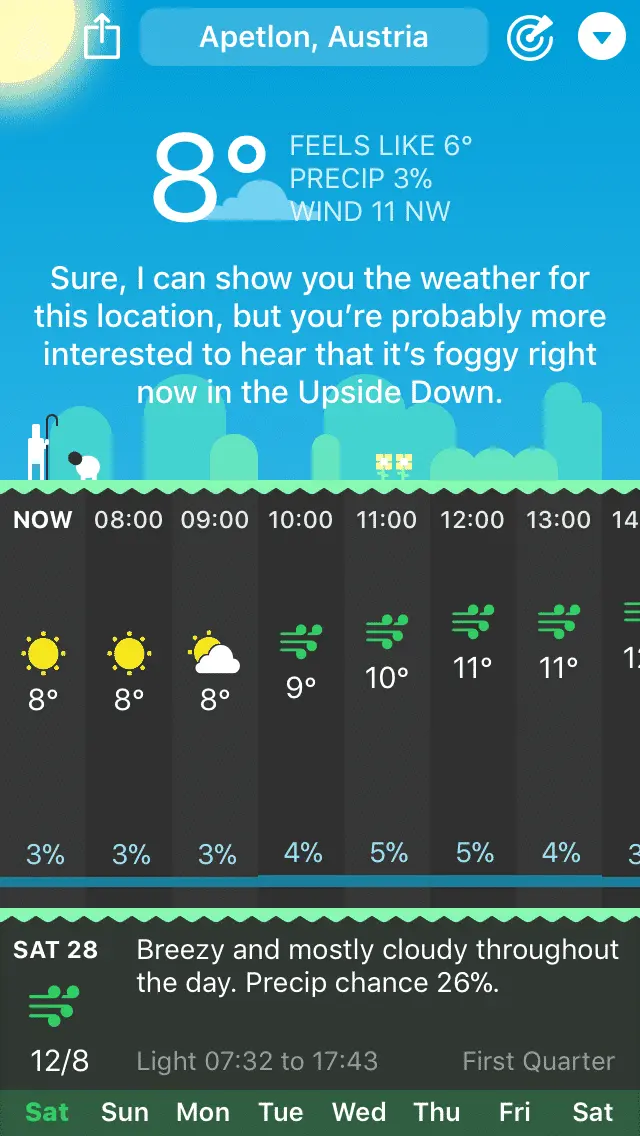This screenshot has height=1136, width=640.
Task: Select Tue in the day bar
Action: click(x=281, y=1112)
